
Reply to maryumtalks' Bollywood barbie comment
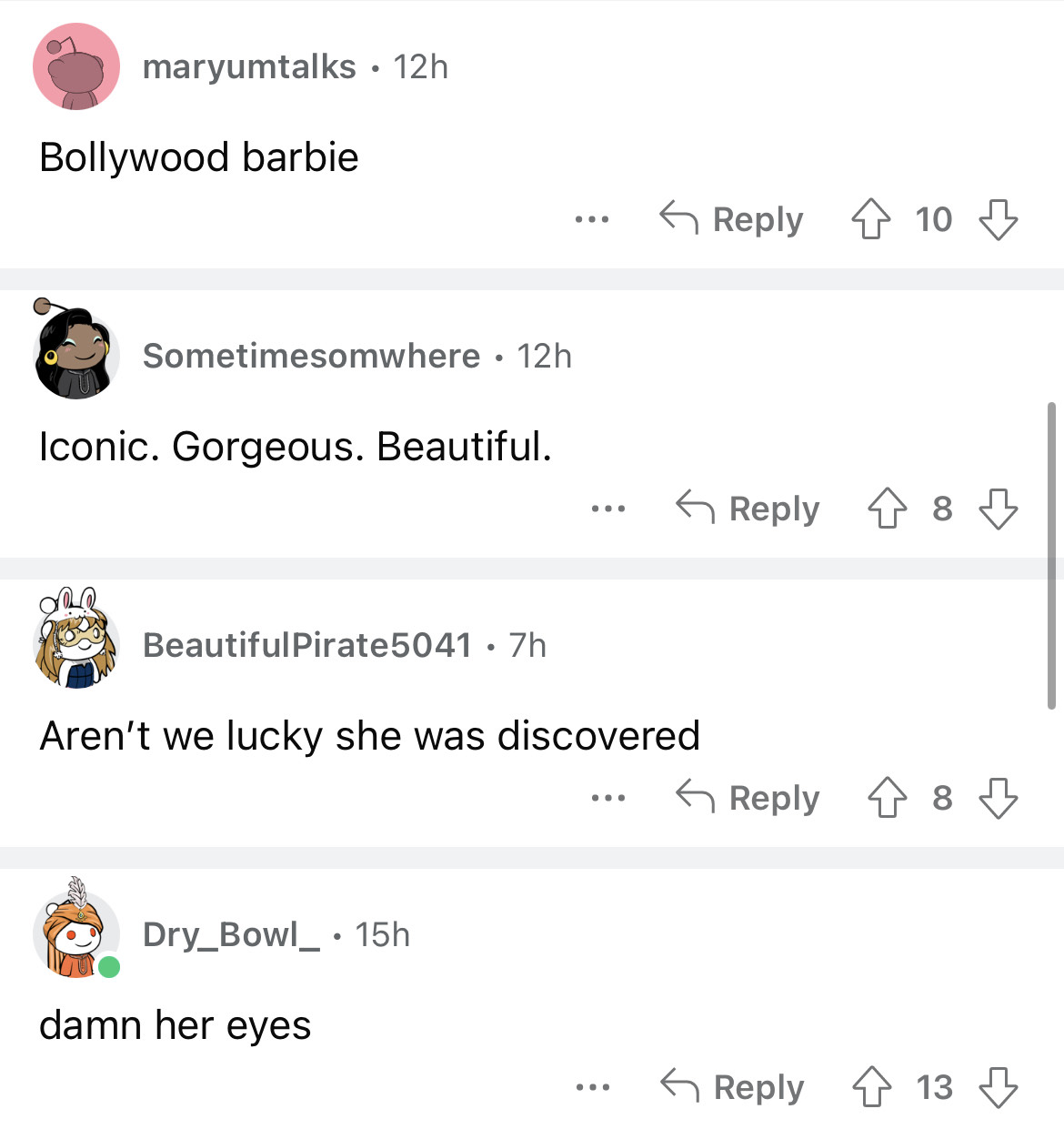(733, 219)
